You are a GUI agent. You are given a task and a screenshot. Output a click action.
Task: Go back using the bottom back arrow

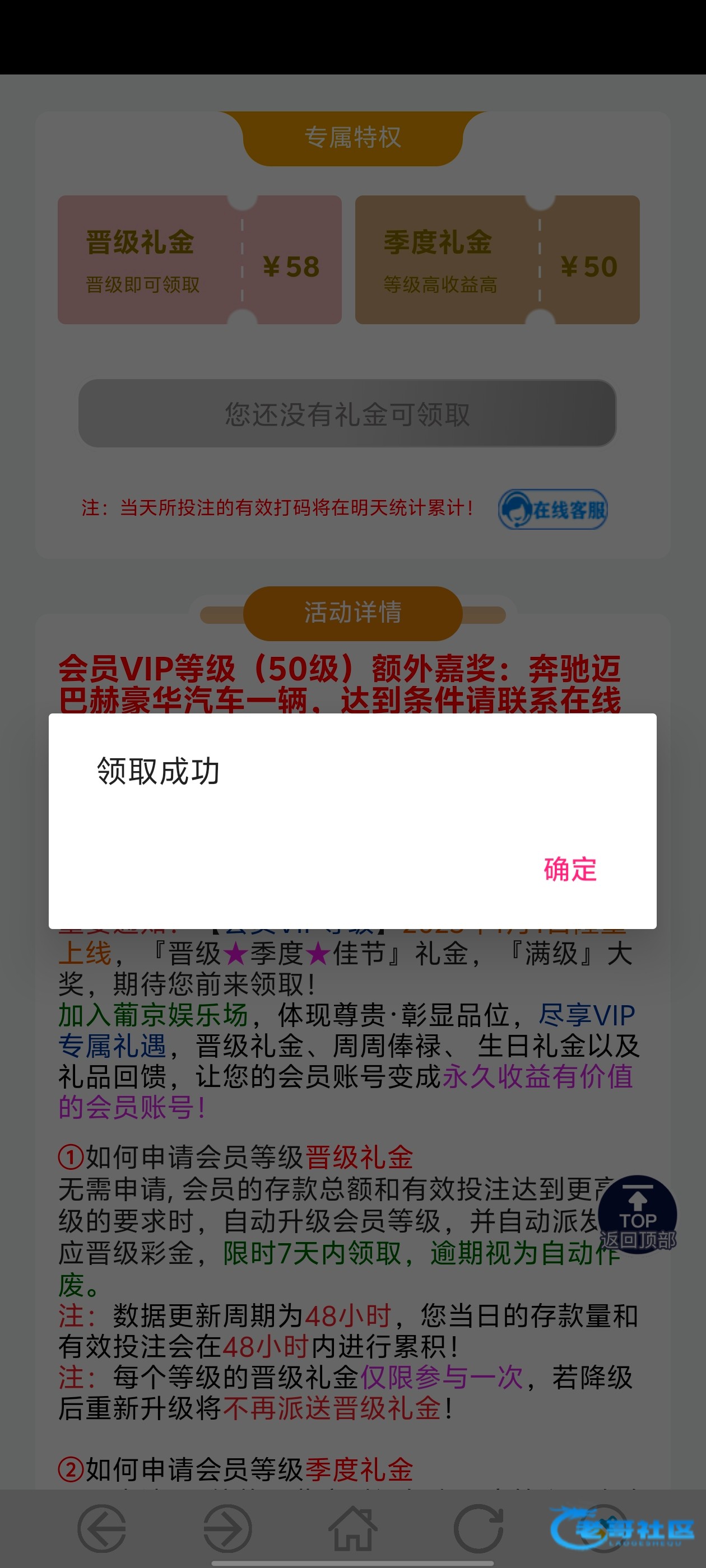[102, 1528]
